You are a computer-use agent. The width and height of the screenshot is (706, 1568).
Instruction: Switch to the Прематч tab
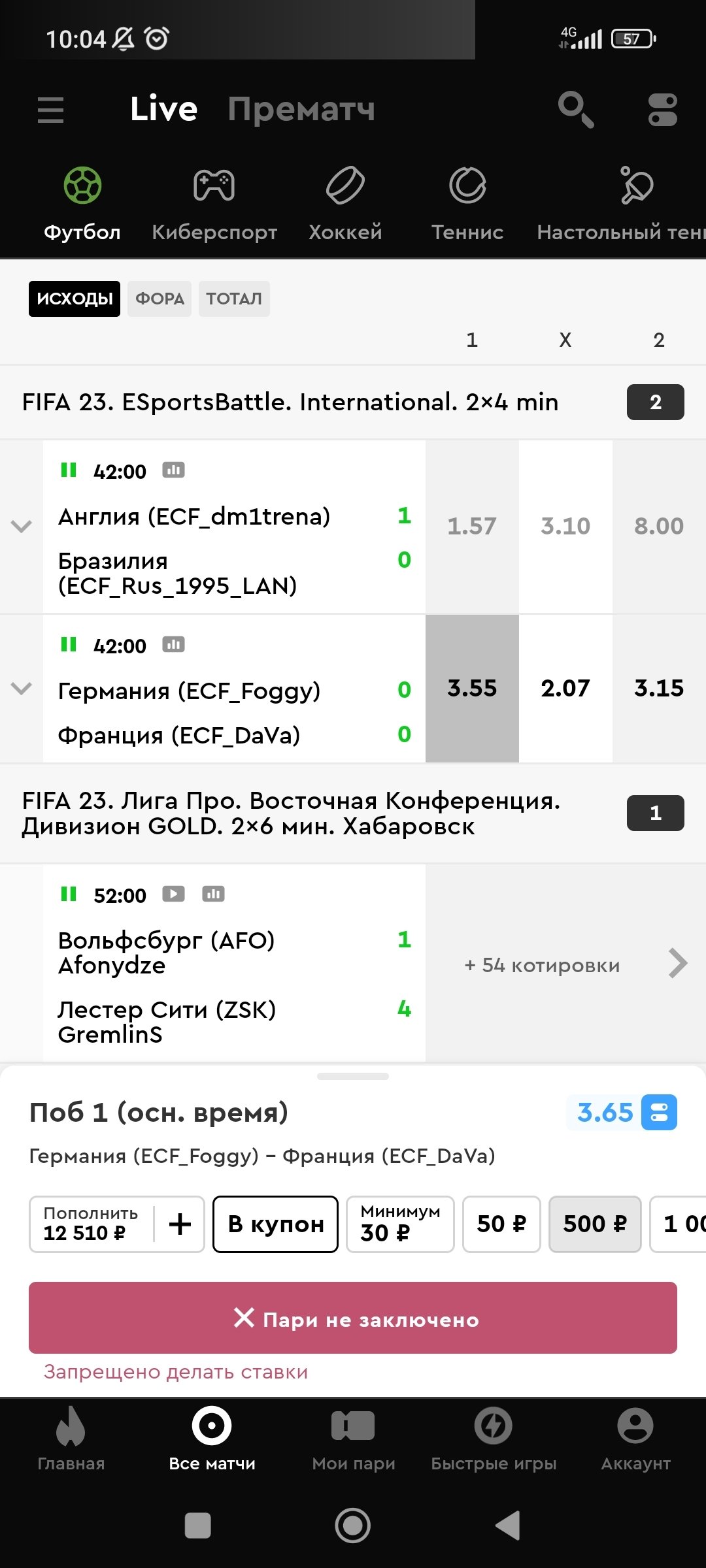(x=301, y=109)
